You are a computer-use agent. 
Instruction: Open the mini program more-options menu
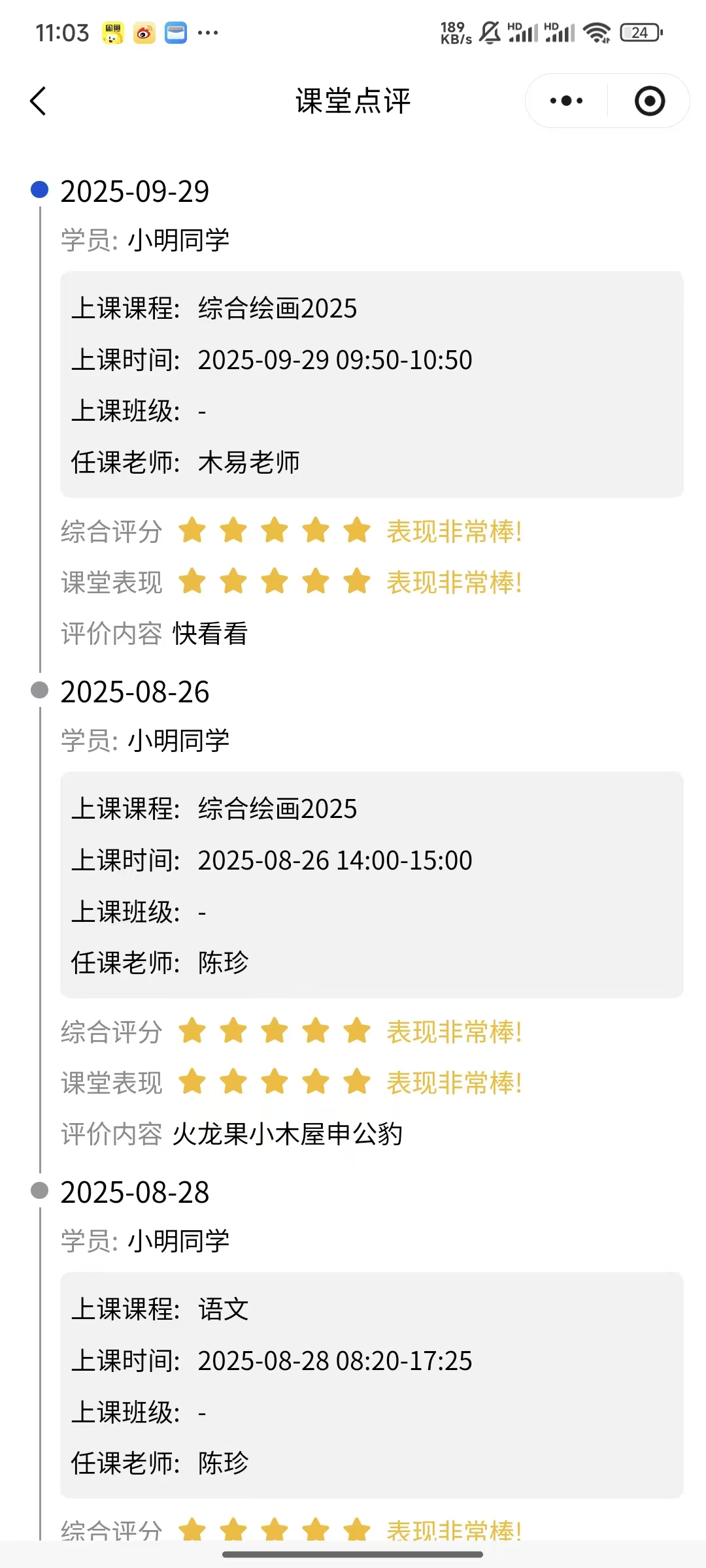pyautogui.click(x=566, y=101)
